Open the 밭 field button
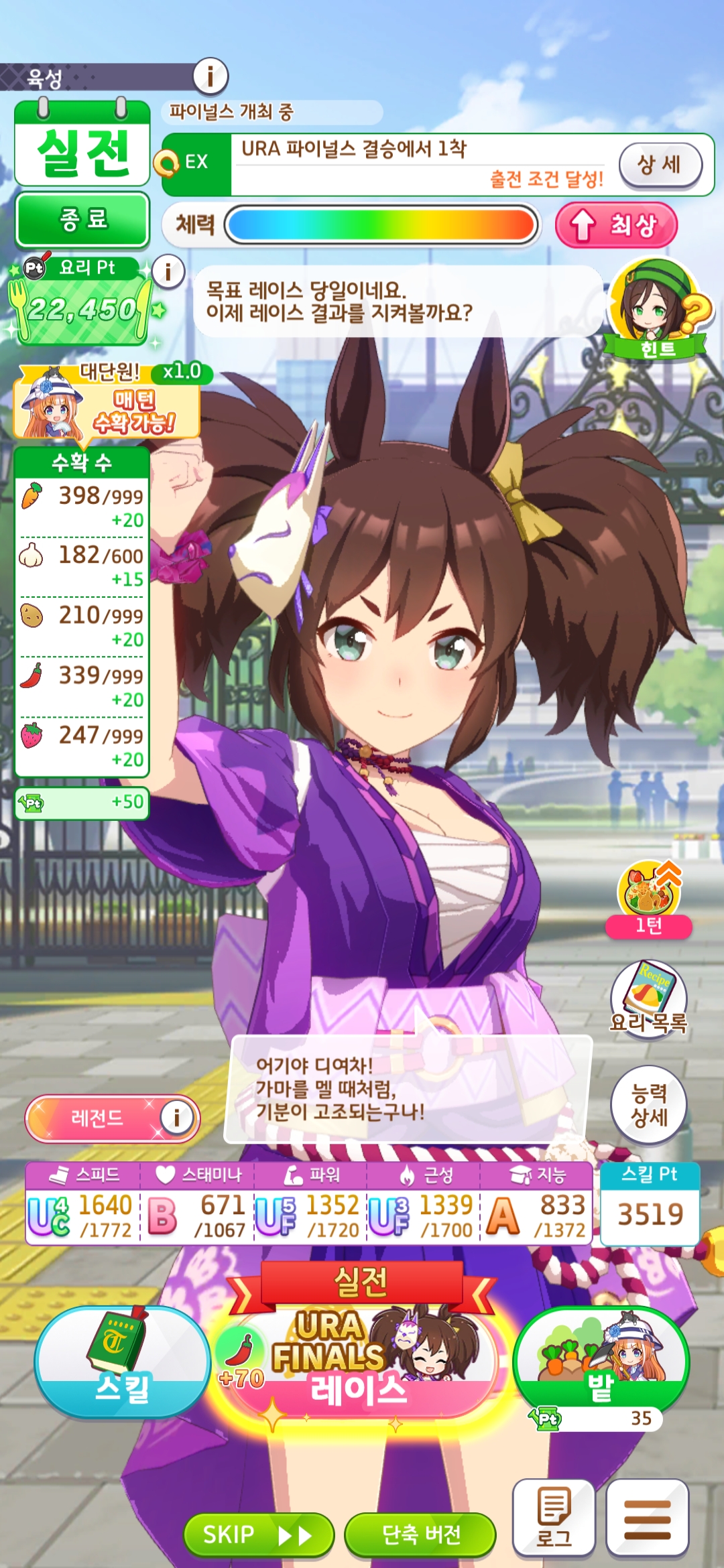This screenshot has height=1568, width=724. coord(601,1360)
